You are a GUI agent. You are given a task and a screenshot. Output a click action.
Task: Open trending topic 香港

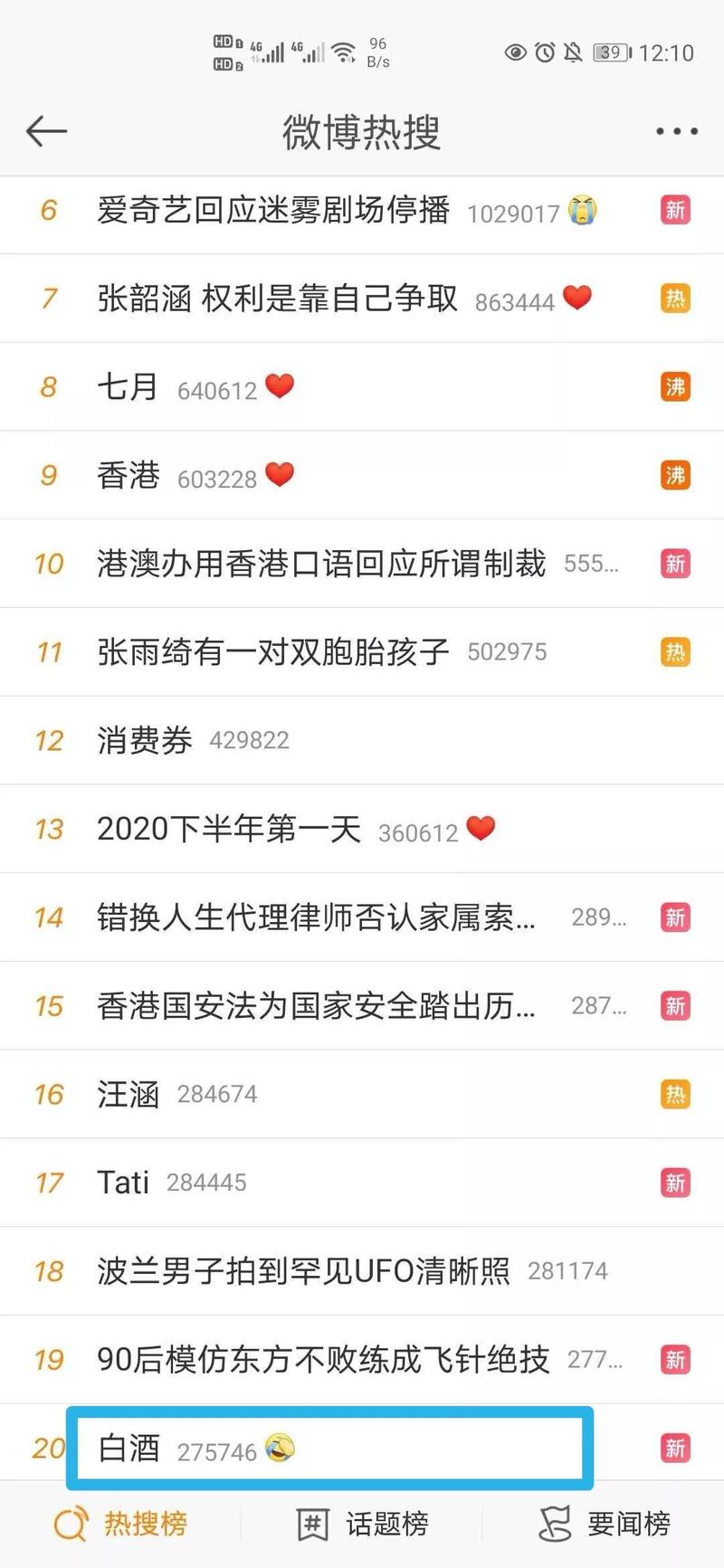[x=128, y=476]
